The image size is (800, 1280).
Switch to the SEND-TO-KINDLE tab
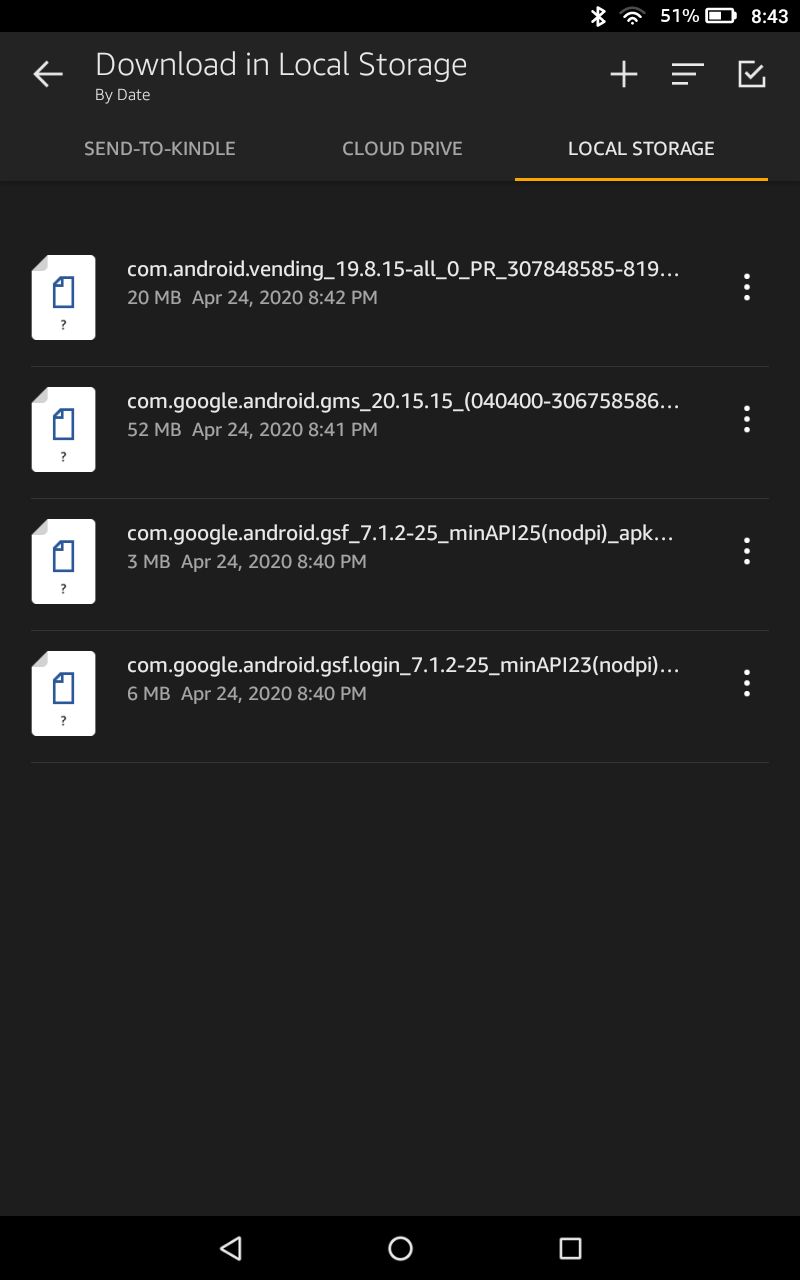(160, 148)
